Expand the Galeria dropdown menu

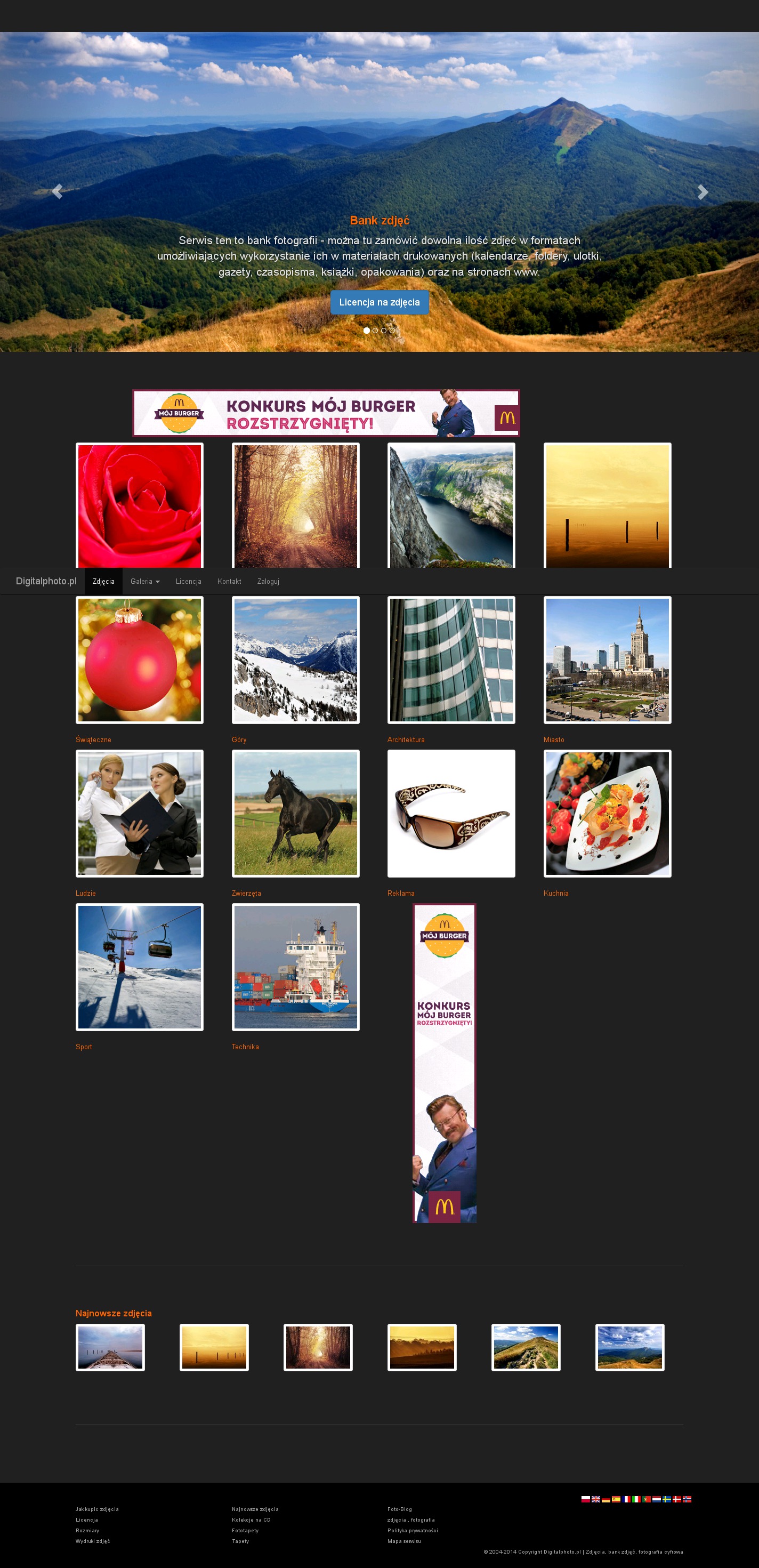pyautogui.click(x=145, y=581)
